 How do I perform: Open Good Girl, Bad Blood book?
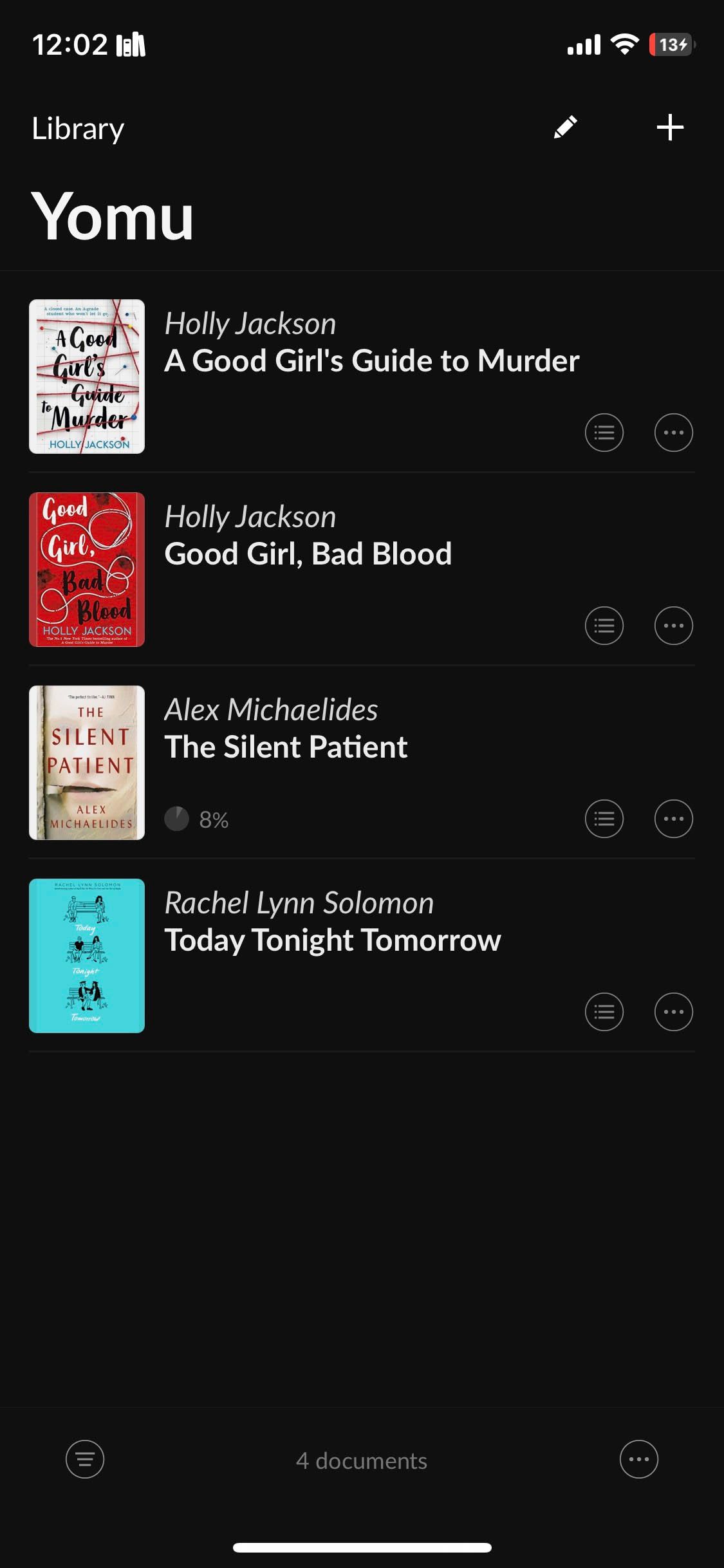pyautogui.click(x=308, y=554)
